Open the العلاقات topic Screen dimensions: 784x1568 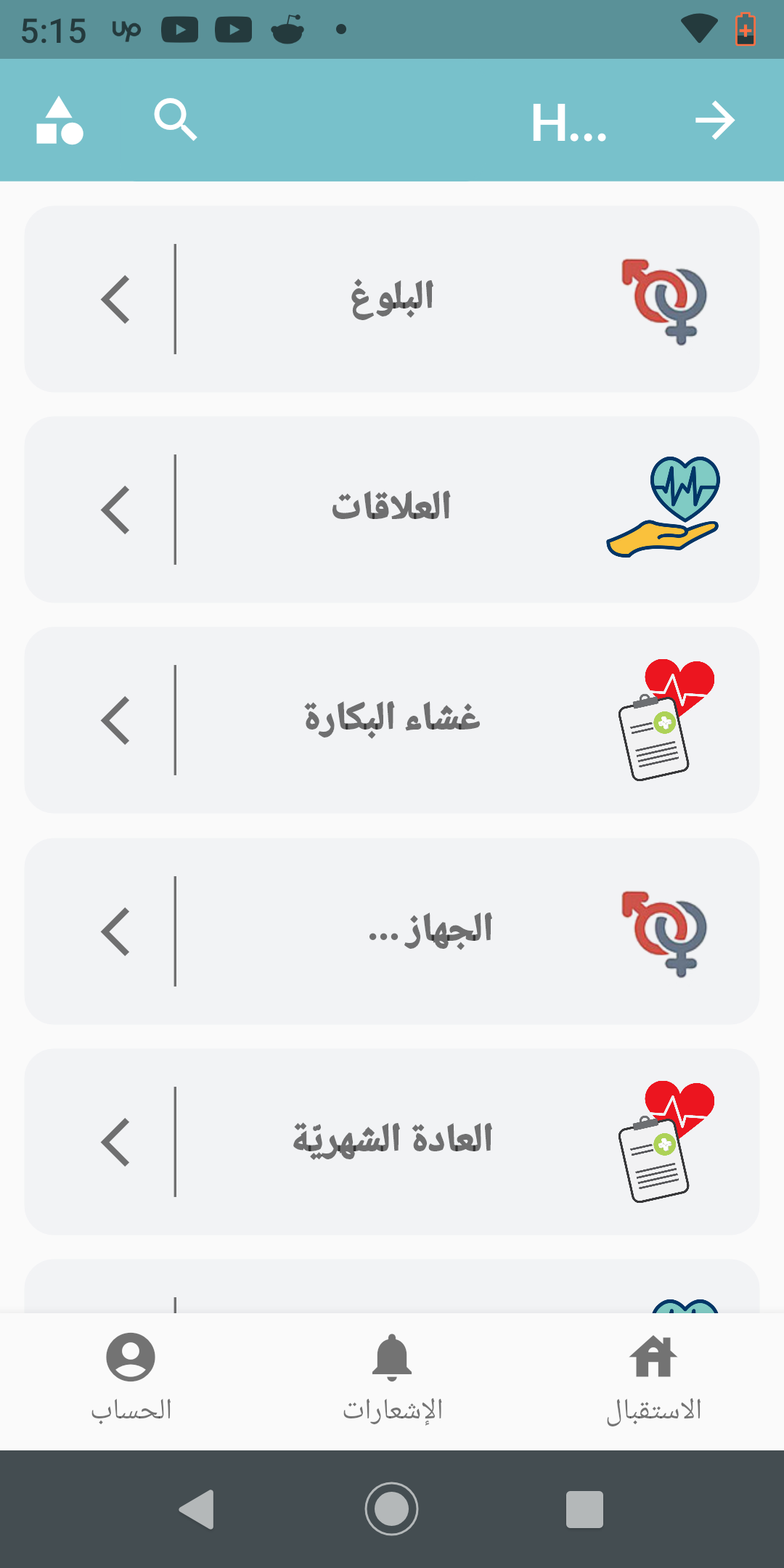pos(392,510)
